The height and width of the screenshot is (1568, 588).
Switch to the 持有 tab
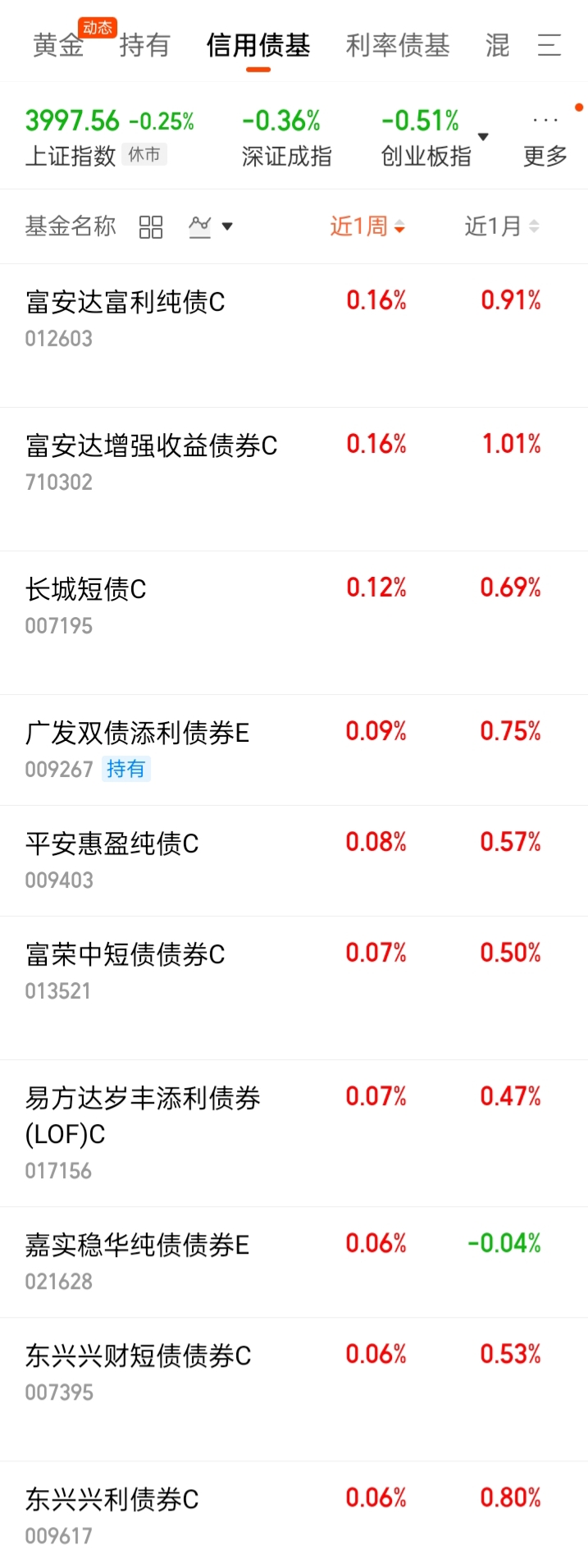[144, 45]
